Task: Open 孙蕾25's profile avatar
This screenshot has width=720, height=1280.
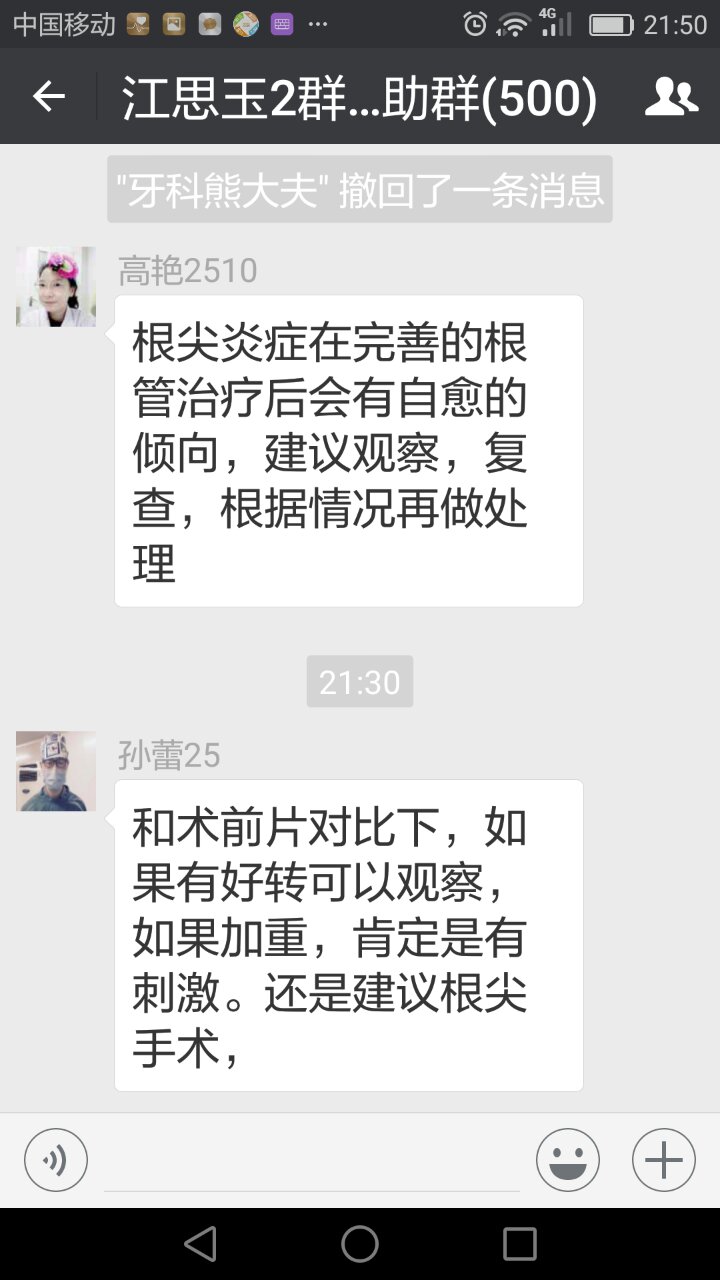Action: coord(56,771)
